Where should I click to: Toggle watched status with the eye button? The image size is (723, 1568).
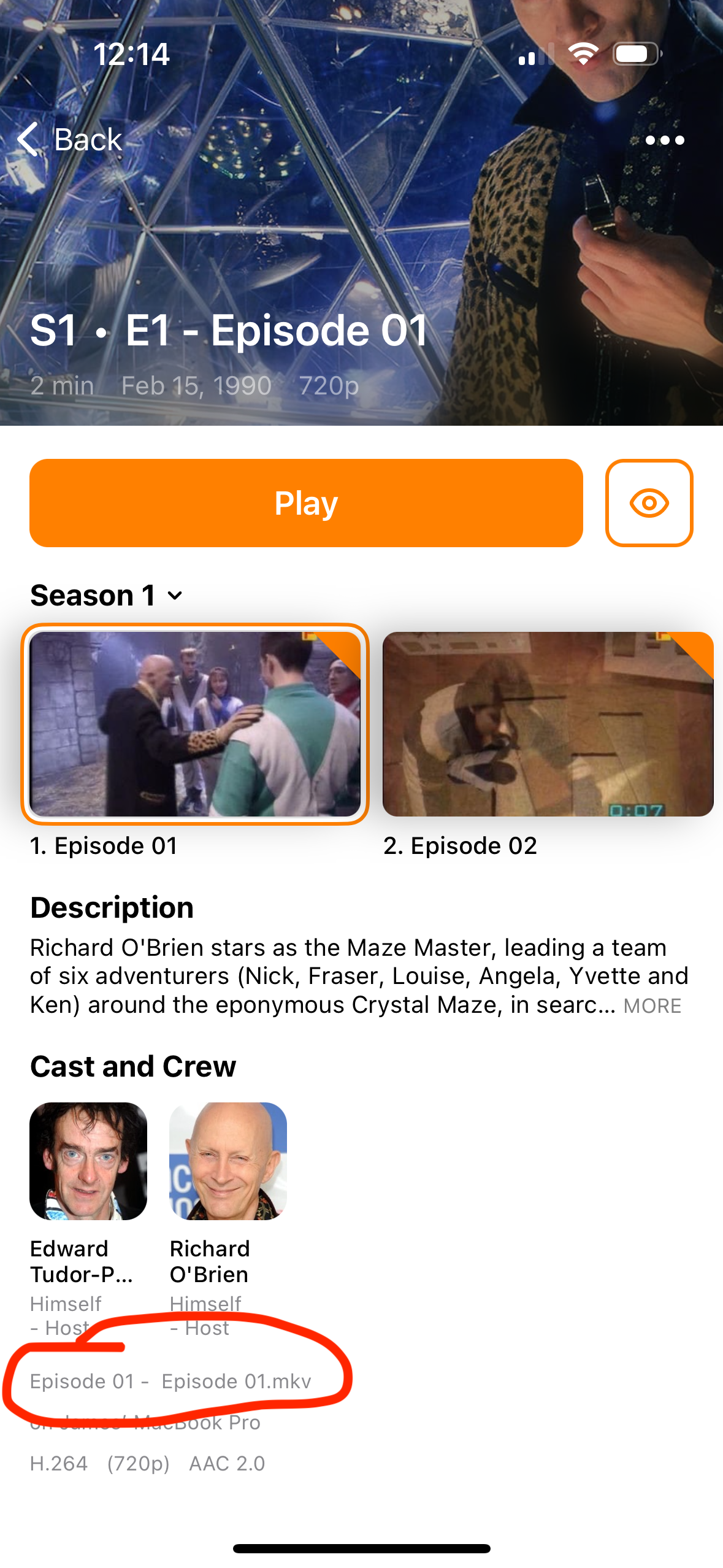pyautogui.click(x=649, y=503)
